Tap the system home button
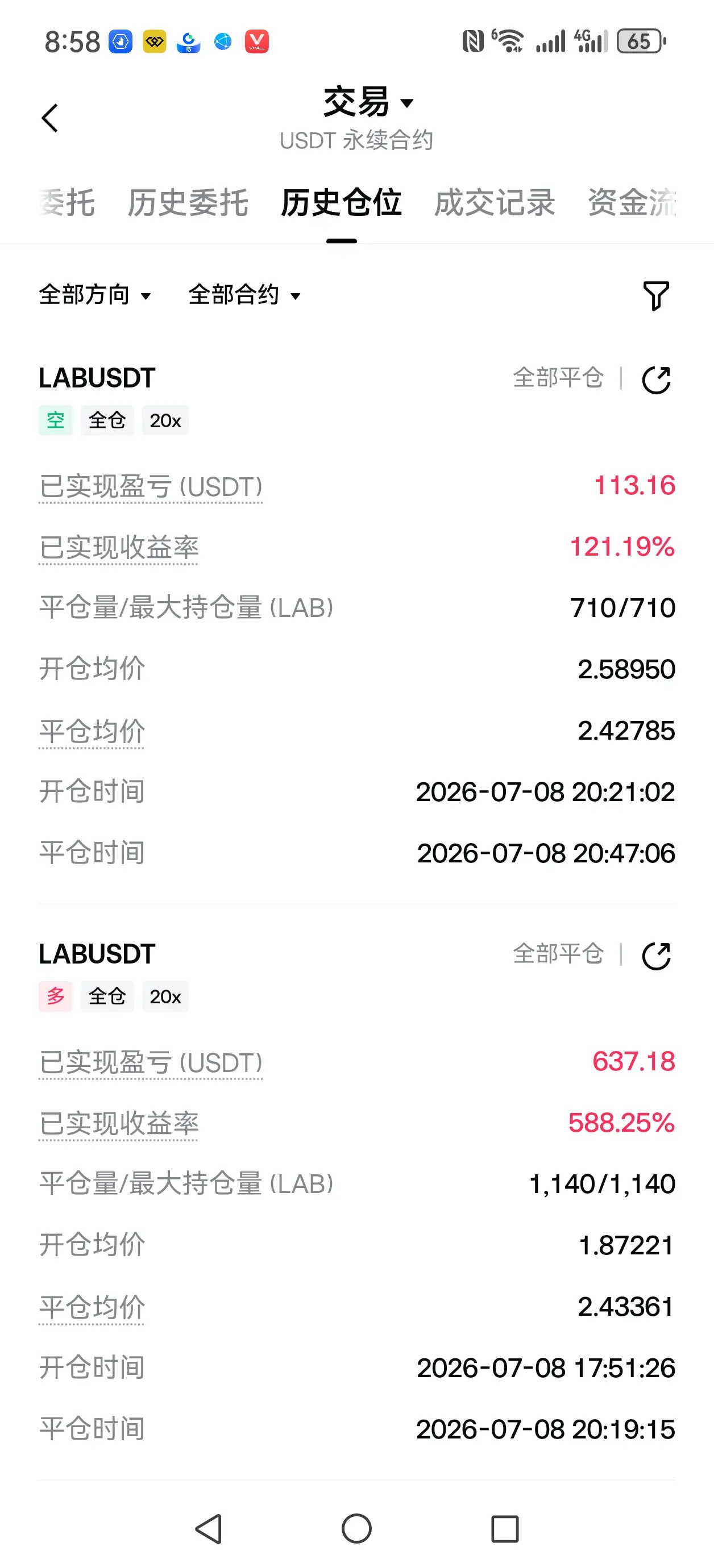 point(356,1528)
